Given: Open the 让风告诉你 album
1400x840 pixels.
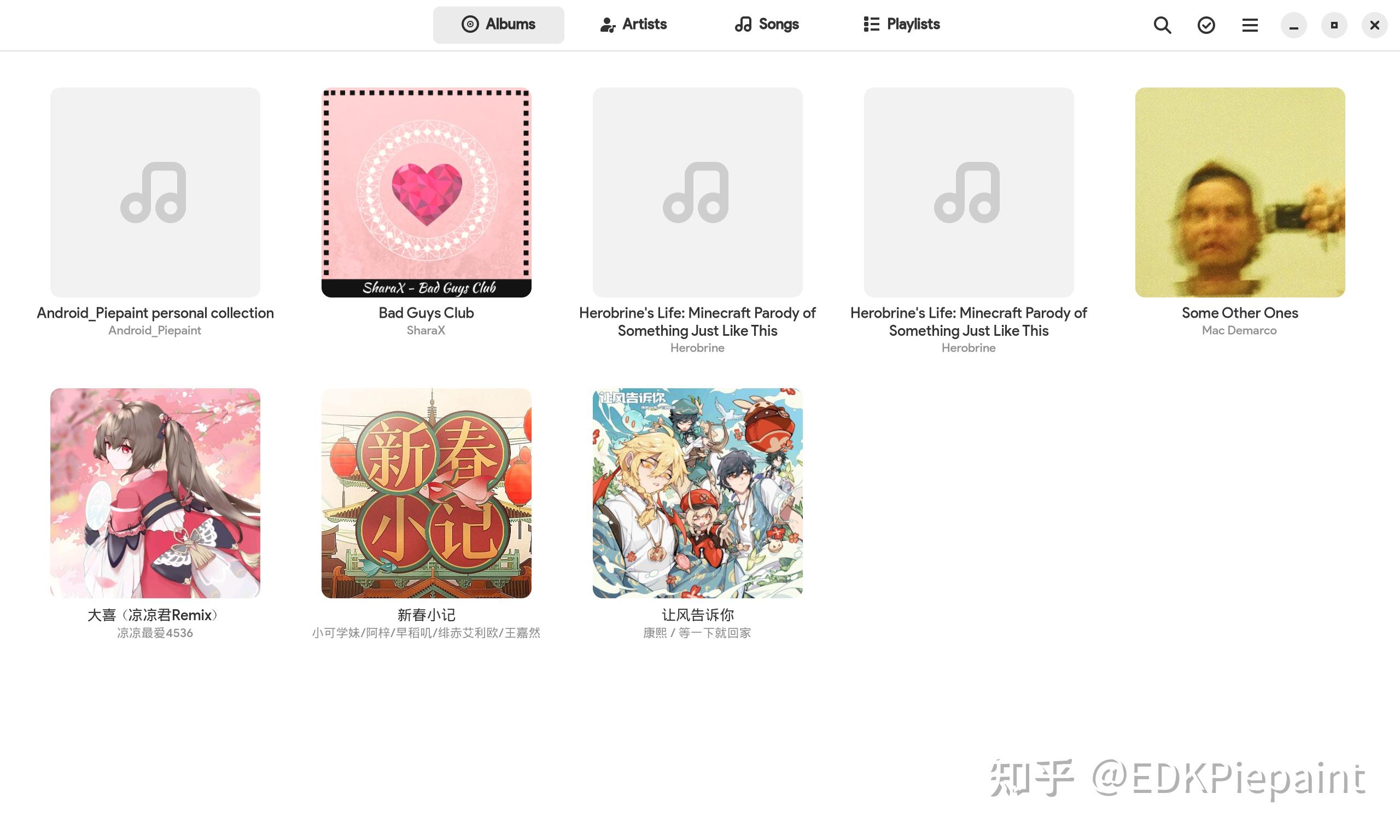Looking at the screenshot, I should [x=697, y=492].
